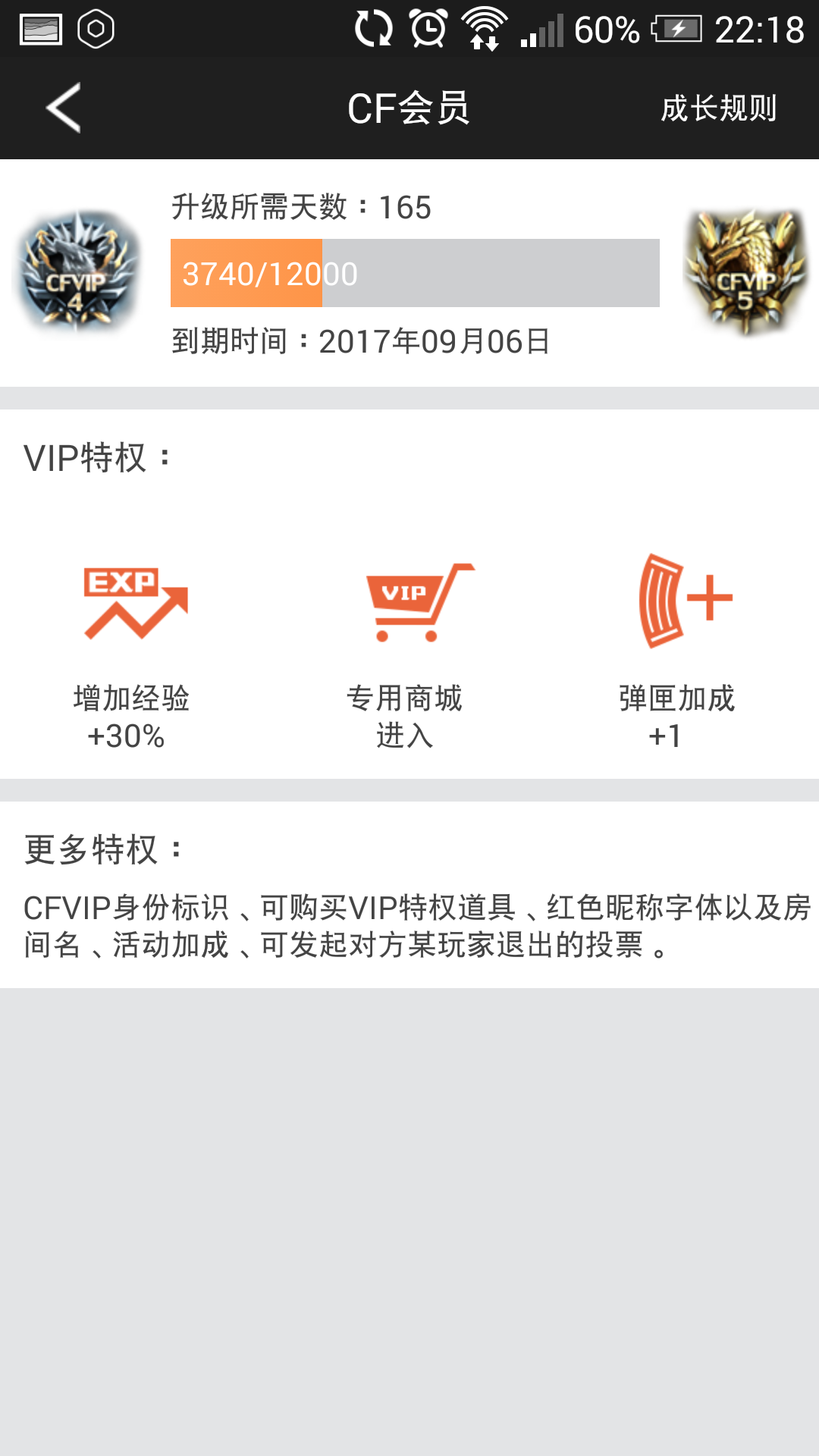Open the 成长规则 growth rules
The height and width of the screenshot is (1456, 819).
[718, 108]
